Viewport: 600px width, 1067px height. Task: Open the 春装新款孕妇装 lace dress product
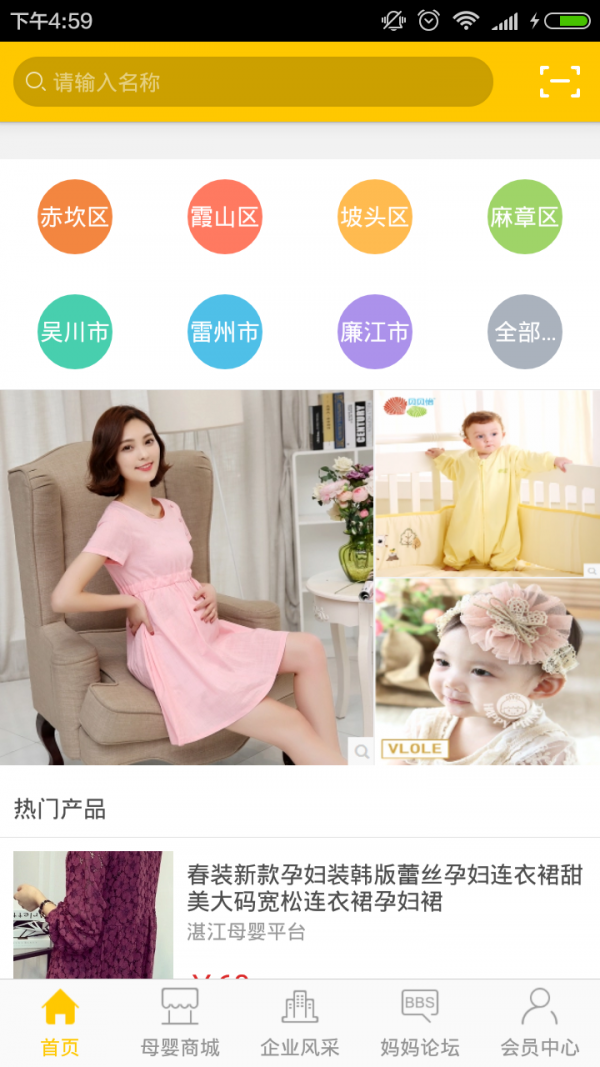385,888
